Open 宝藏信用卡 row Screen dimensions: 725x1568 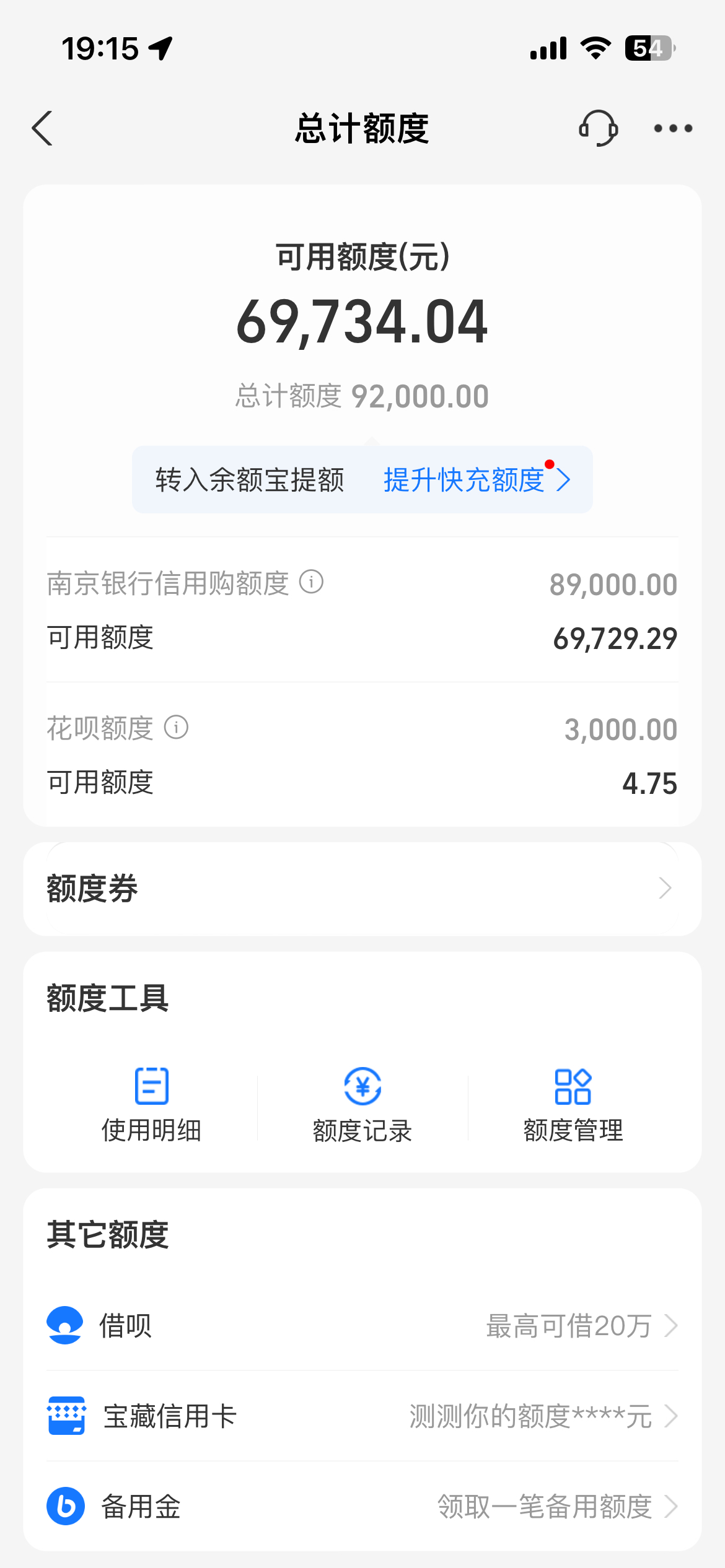point(362,1416)
